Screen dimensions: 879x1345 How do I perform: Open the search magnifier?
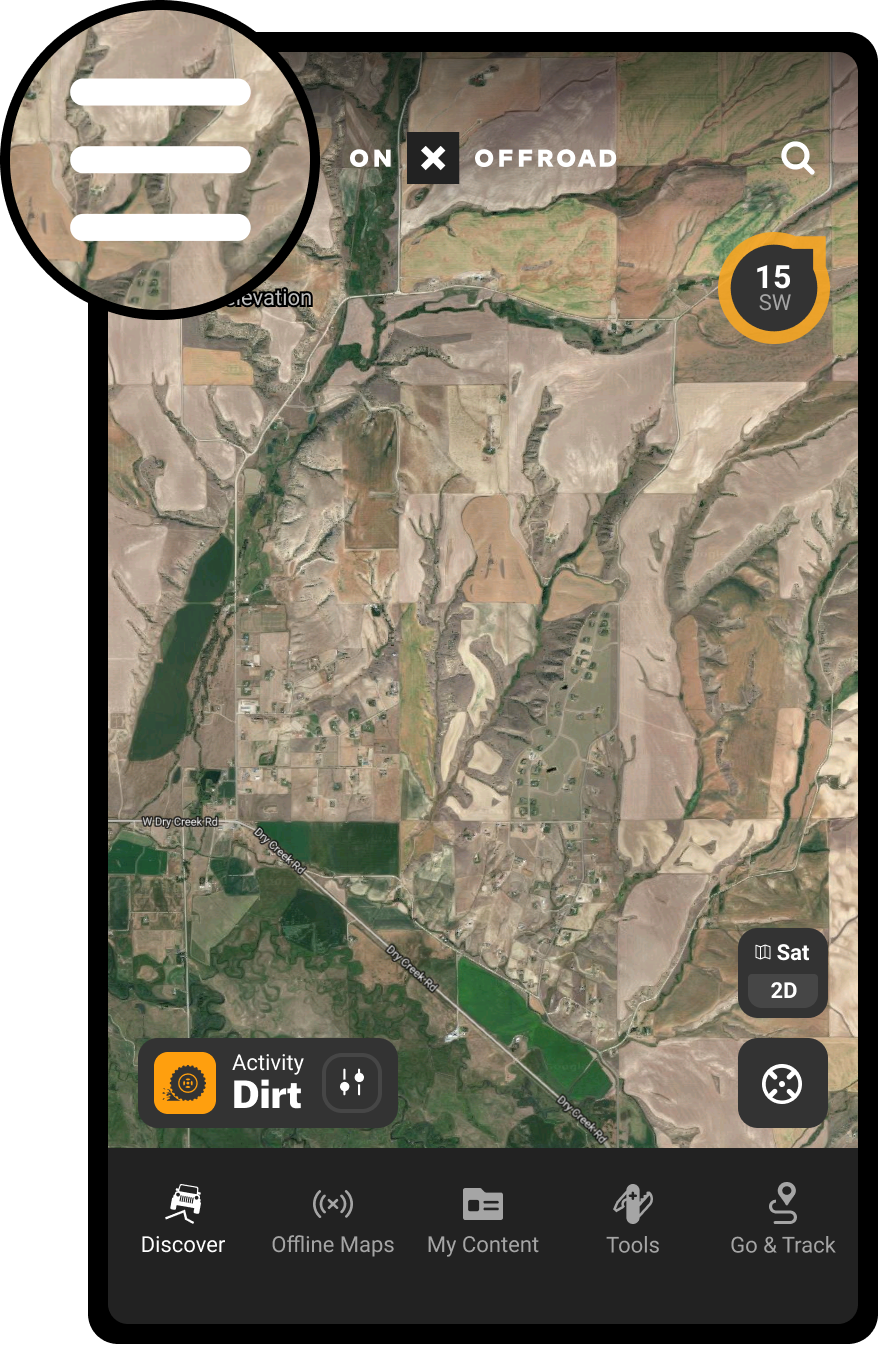pos(797,158)
